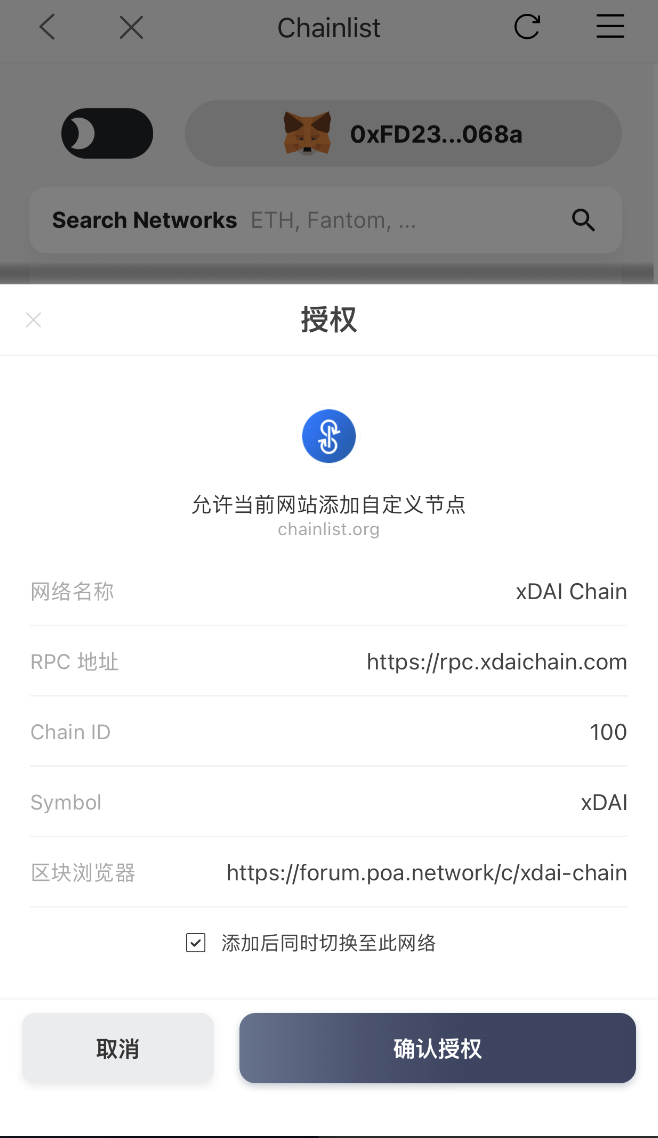Reload the Chainlist page
This screenshot has height=1138, width=658.
point(527,27)
